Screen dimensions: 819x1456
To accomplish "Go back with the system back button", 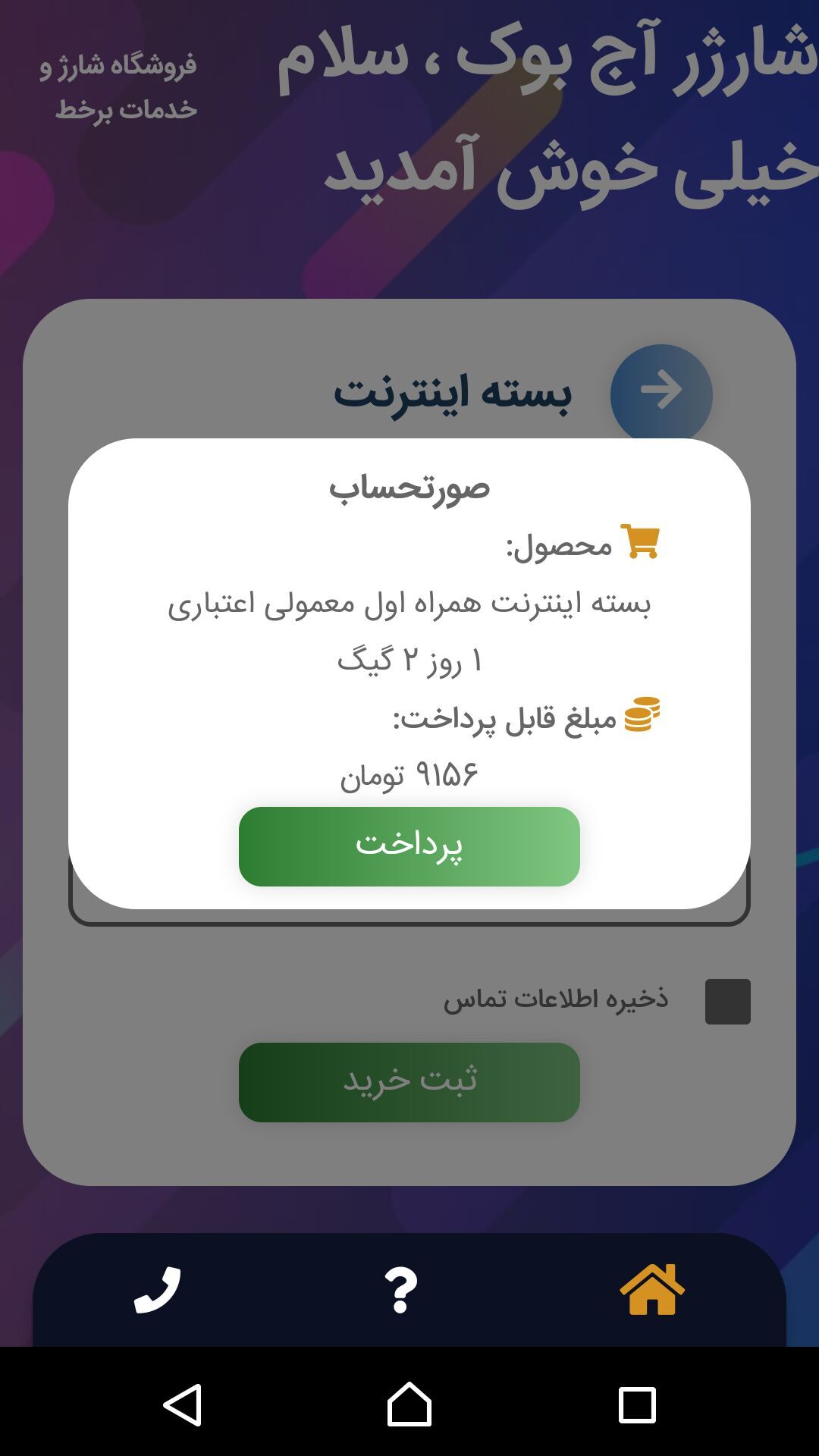I will 183,1404.
